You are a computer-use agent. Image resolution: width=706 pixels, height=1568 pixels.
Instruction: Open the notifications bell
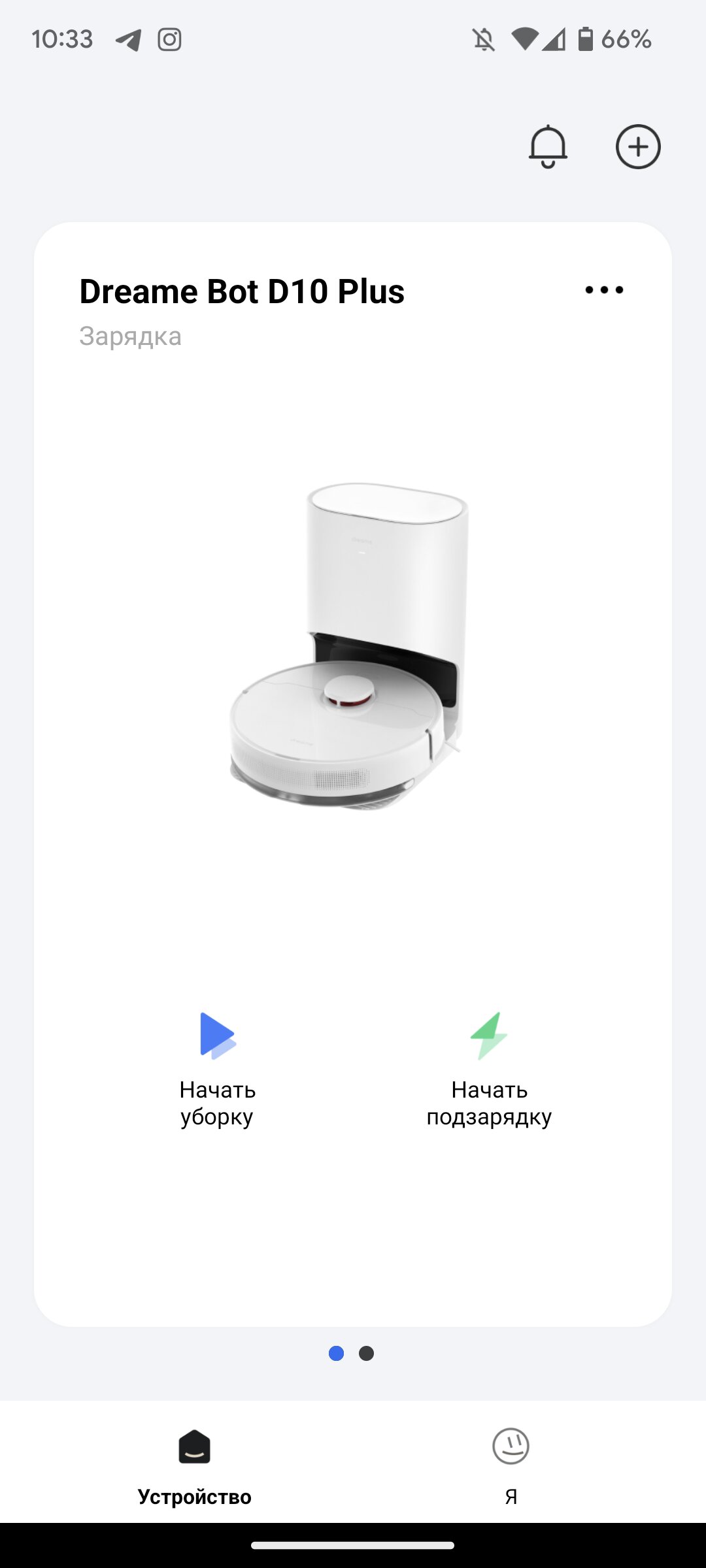[548, 146]
